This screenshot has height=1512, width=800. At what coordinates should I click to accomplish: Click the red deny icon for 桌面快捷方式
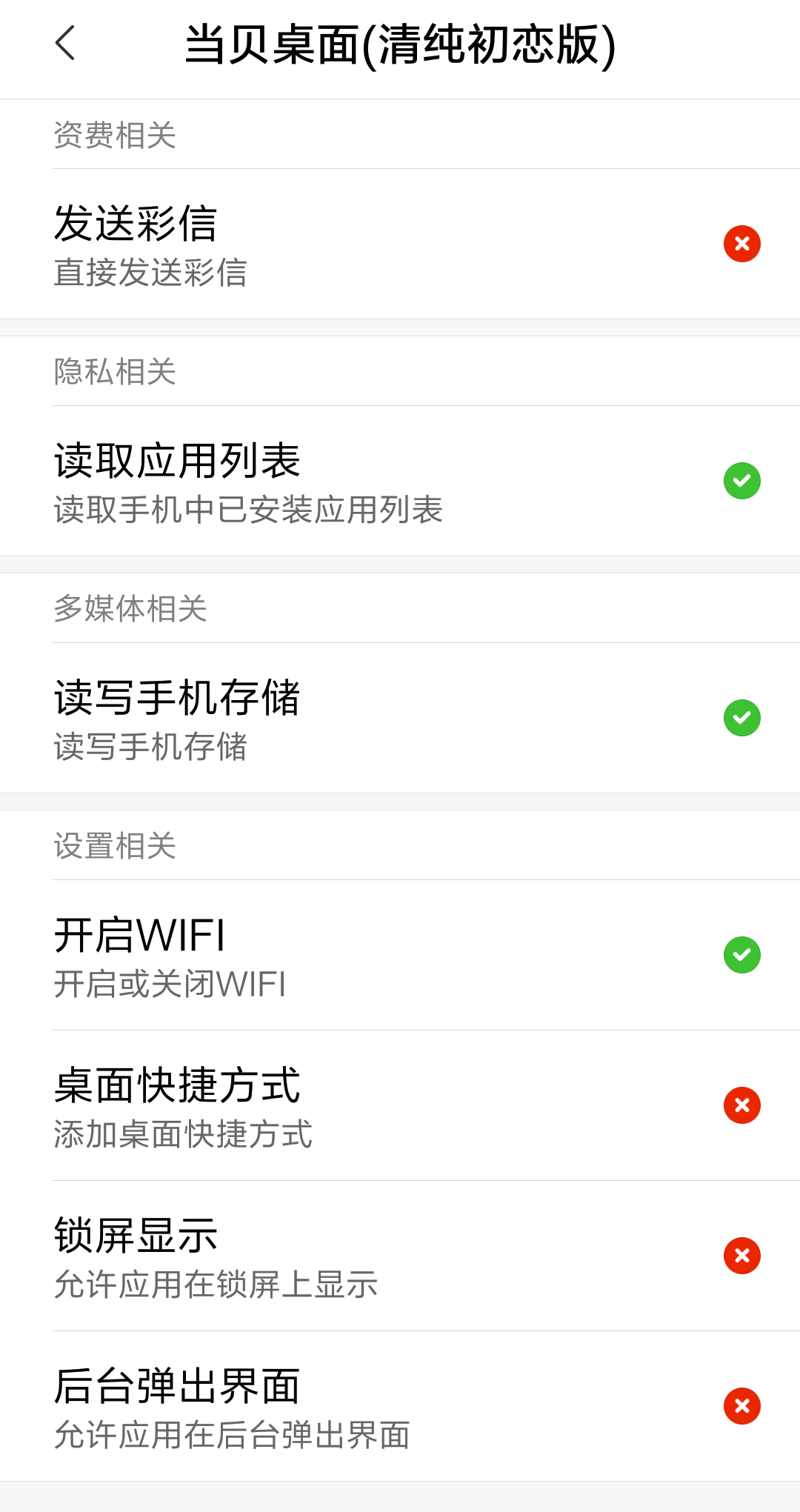[741, 1105]
